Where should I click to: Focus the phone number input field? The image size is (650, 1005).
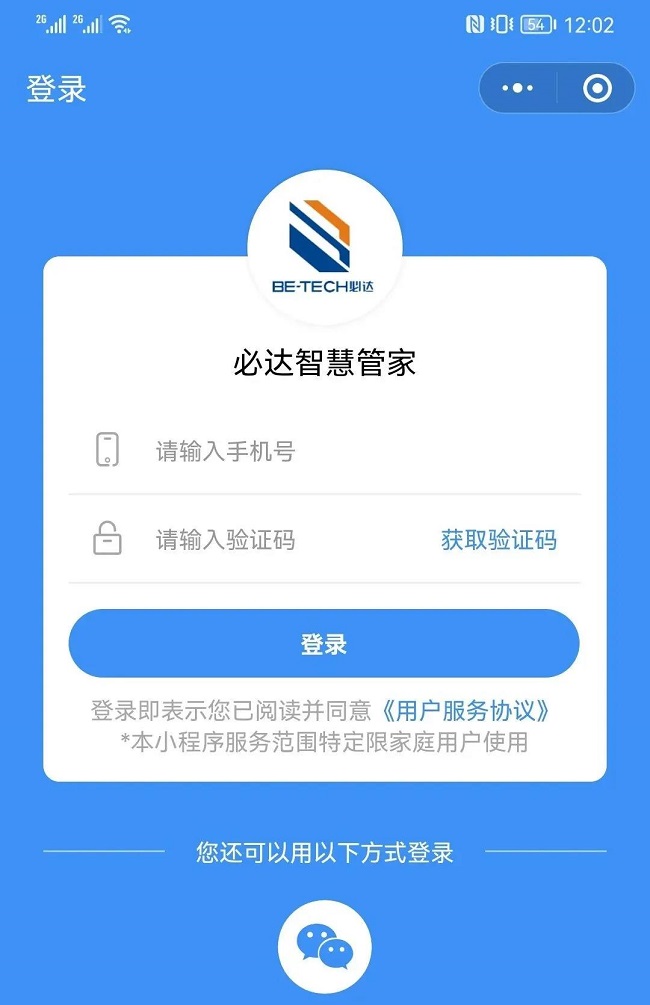[340, 451]
